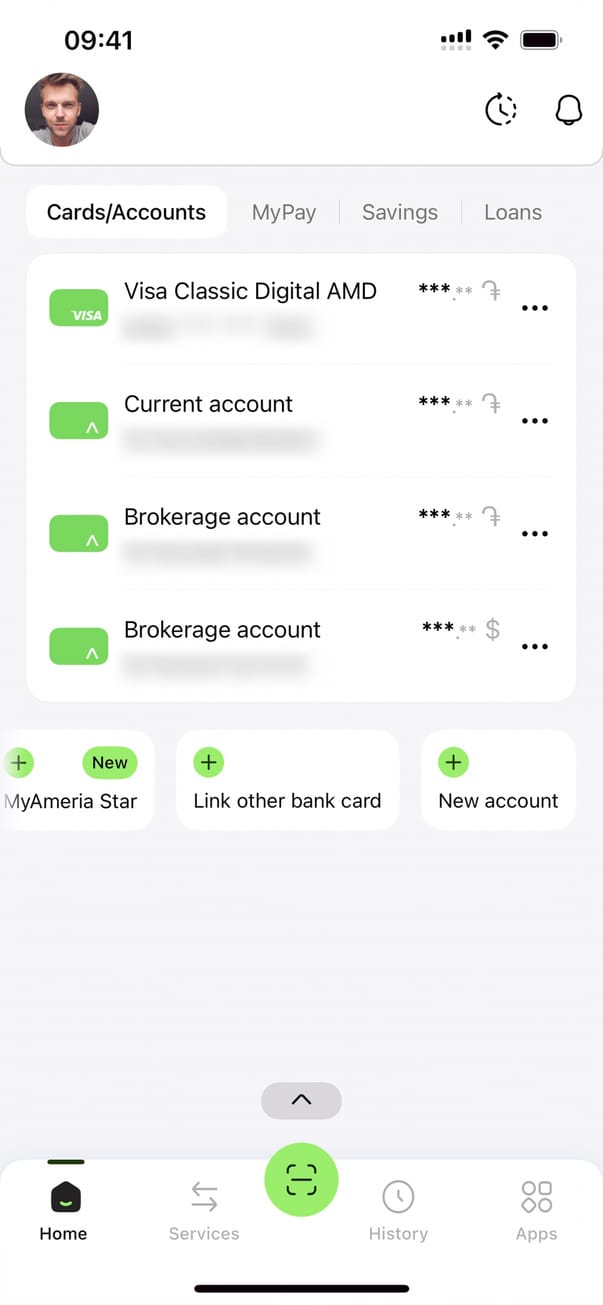Go to the Home tab

coord(63,1210)
